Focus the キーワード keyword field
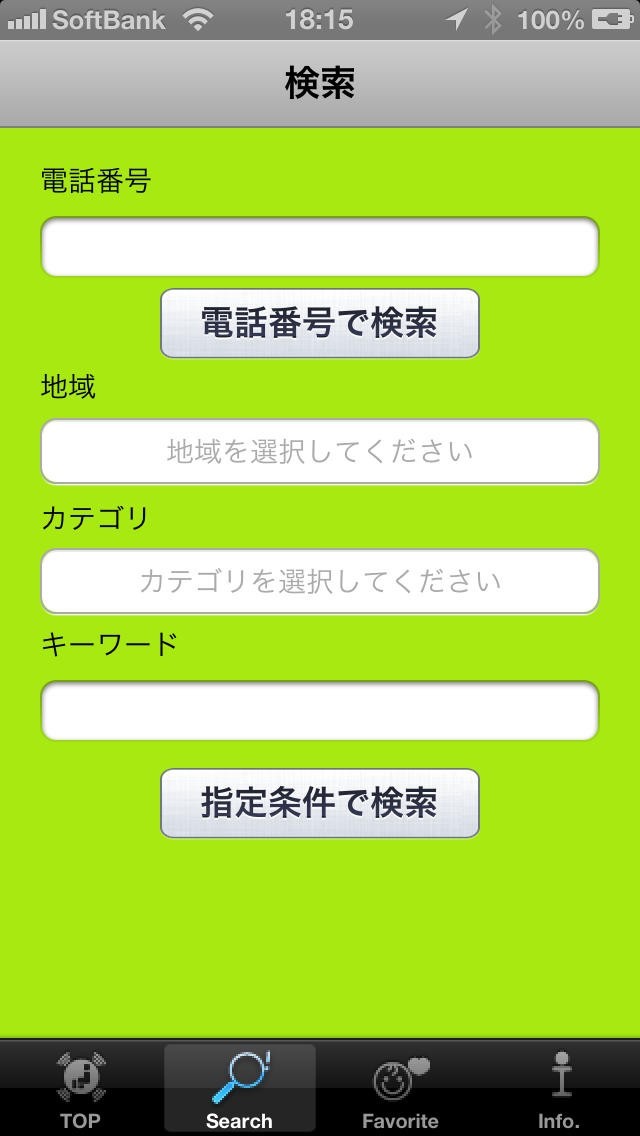The width and height of the screenshot is (640, 1136). (320, 711)
